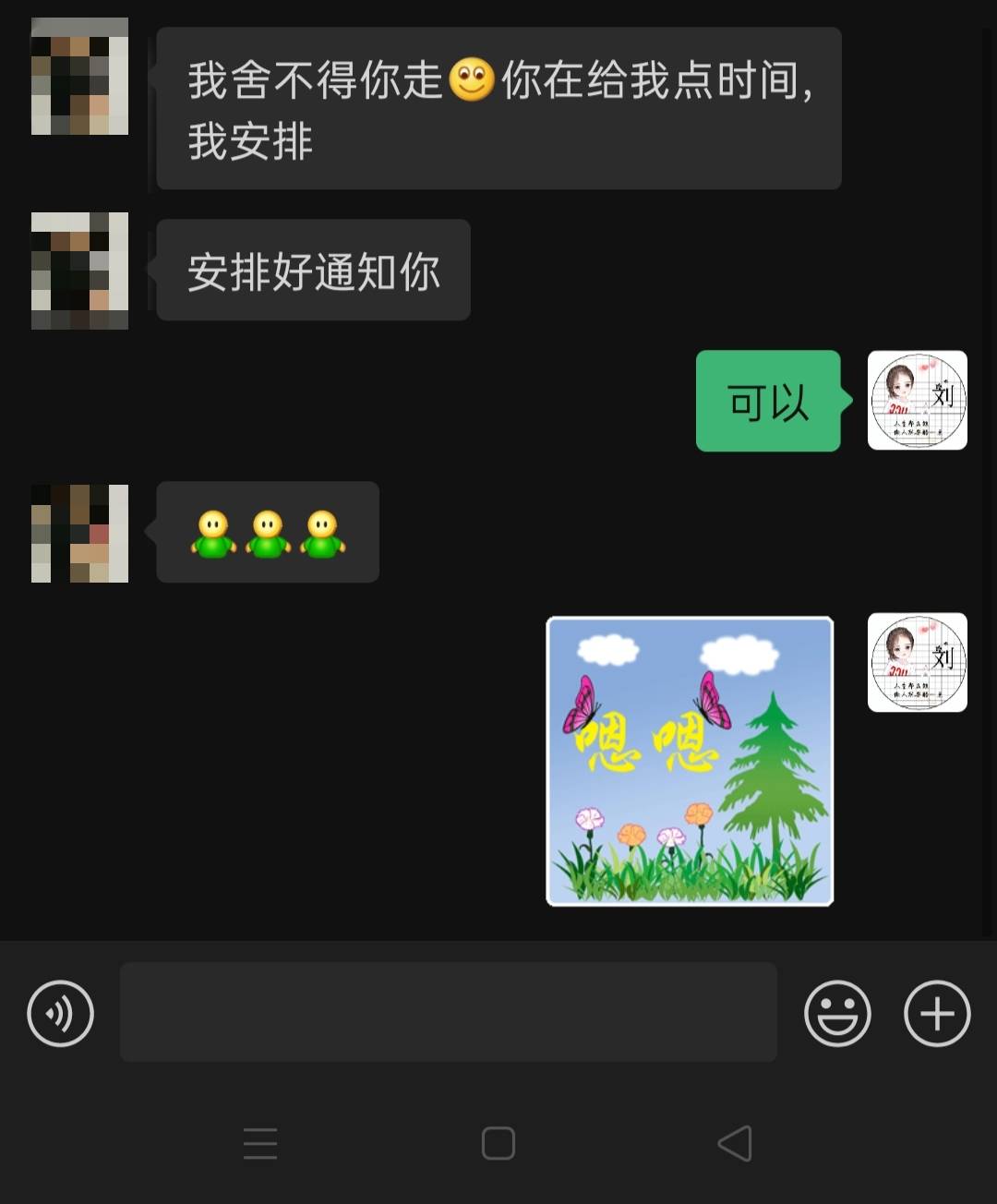Tap the friend's avatar beside the chick emojis

tap(78, 533)
